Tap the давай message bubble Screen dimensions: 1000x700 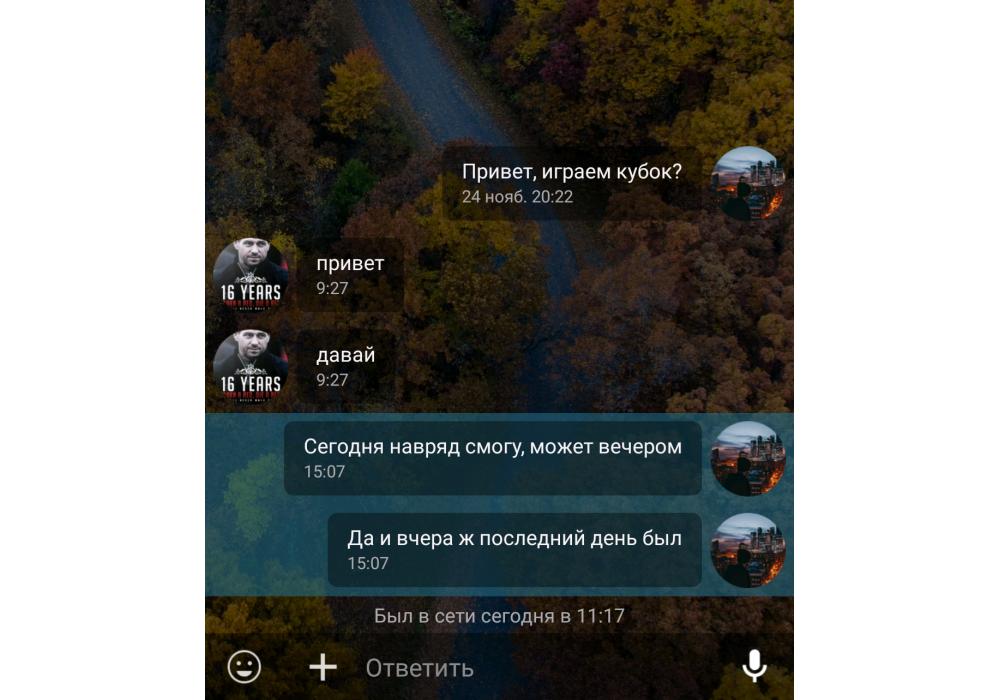point(346,366)
